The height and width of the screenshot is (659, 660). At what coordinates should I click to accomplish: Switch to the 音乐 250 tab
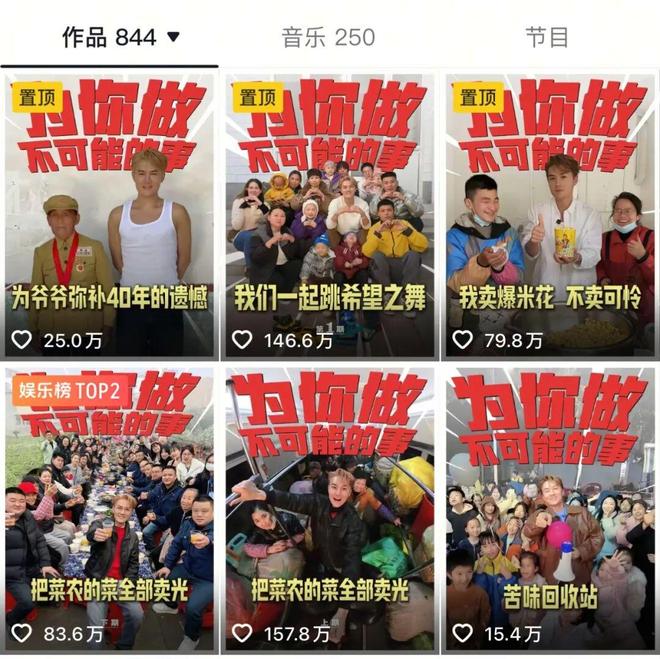[x=328, y=38]
